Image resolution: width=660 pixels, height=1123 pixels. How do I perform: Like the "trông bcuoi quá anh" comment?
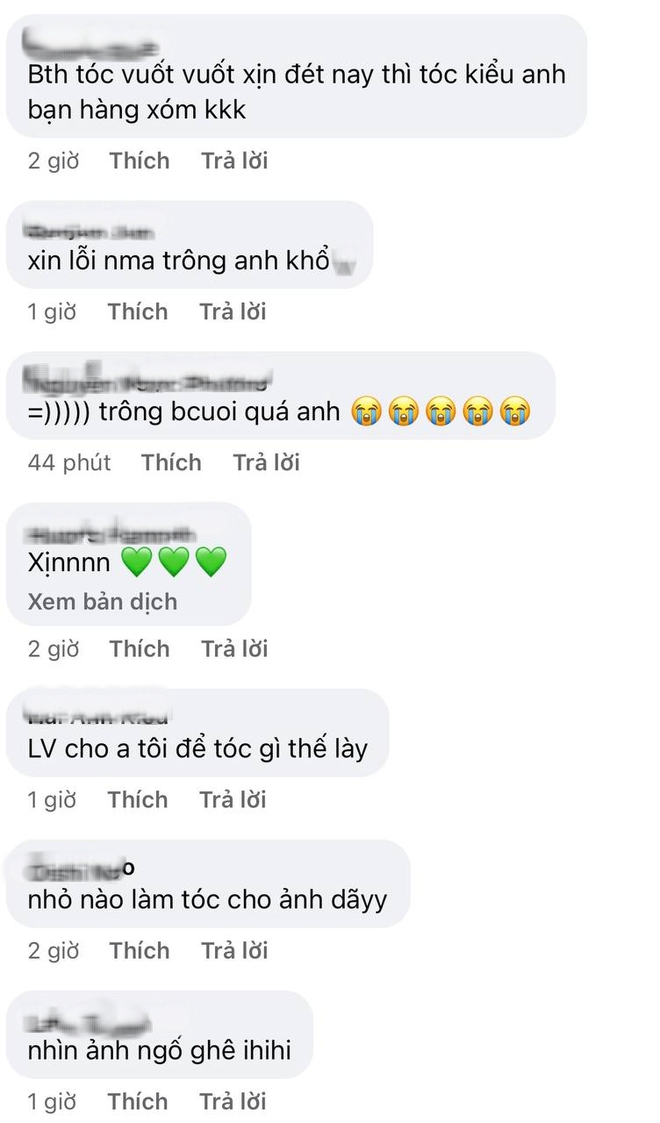pyautogui.click(x=171, y=463)
